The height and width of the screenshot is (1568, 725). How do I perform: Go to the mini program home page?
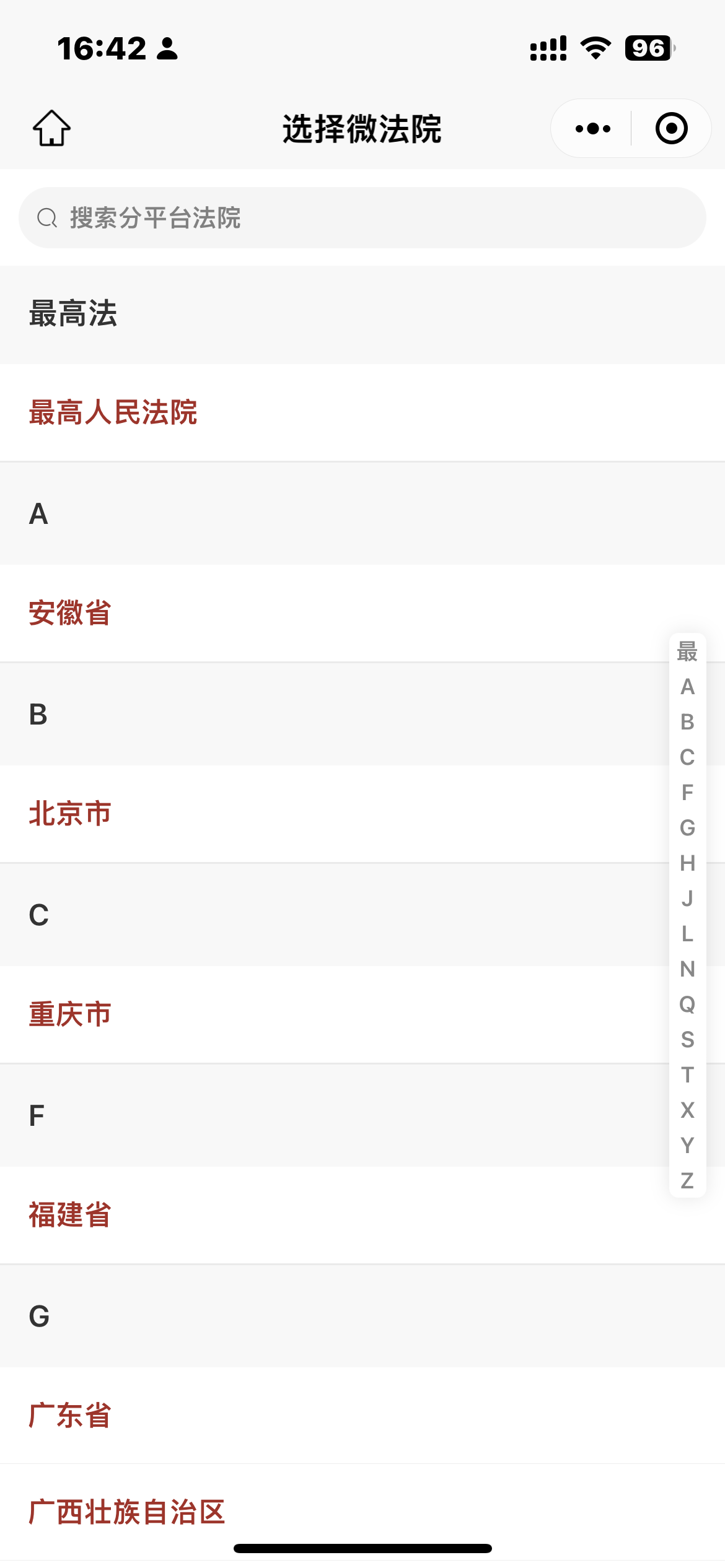[51, 128]
